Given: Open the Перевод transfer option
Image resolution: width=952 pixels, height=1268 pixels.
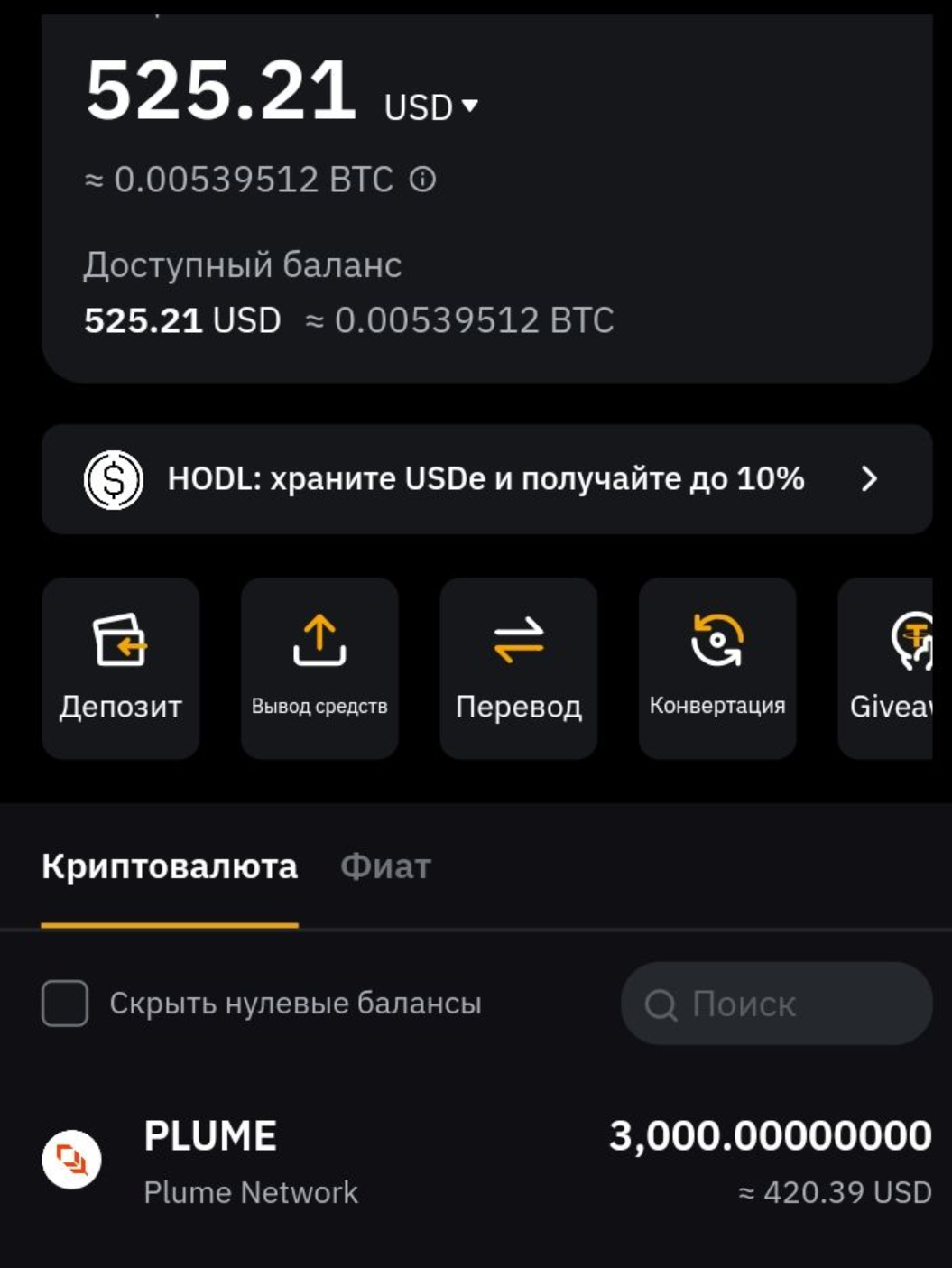Looking at the screenshot, I should 518,668.
